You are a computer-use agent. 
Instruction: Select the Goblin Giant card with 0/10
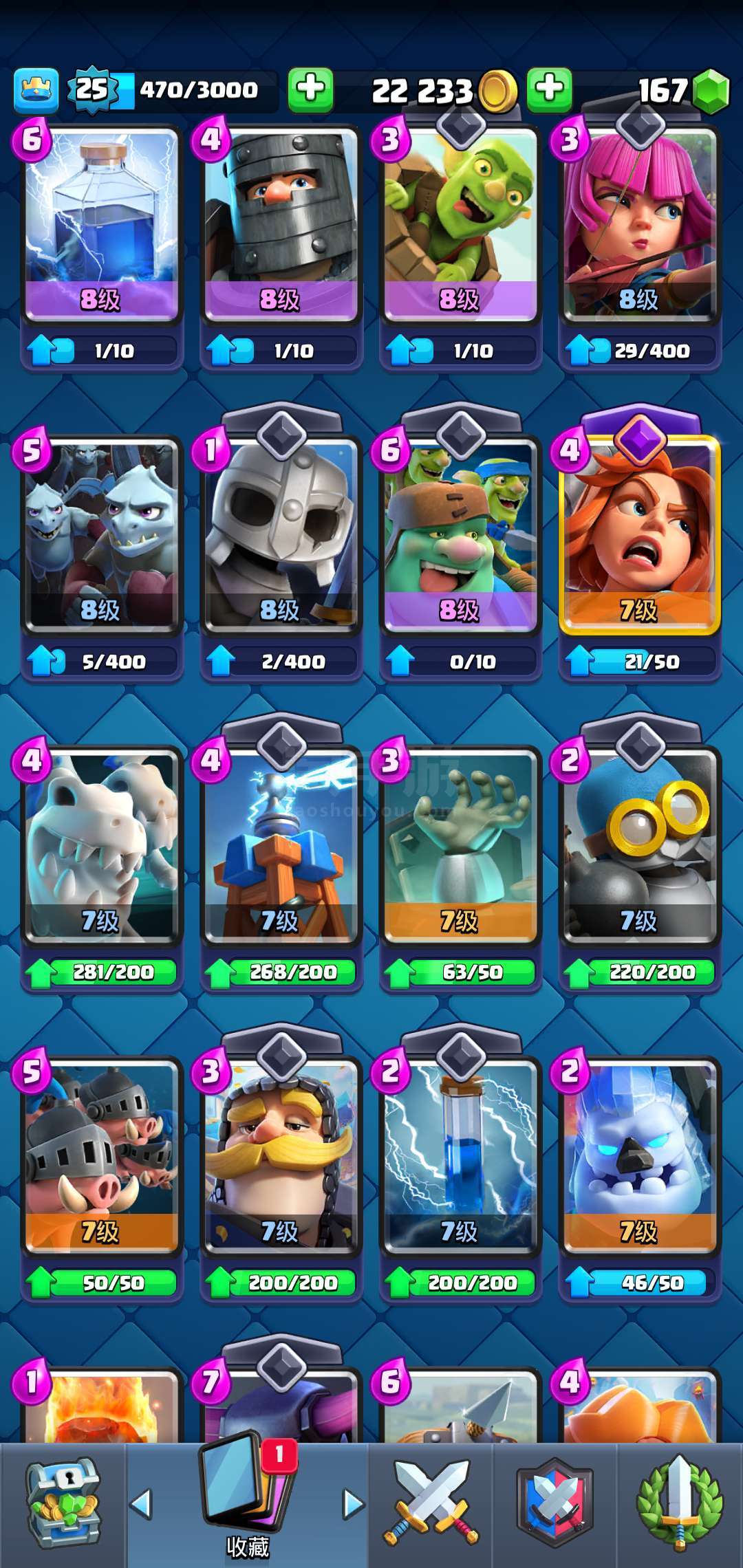461,536
